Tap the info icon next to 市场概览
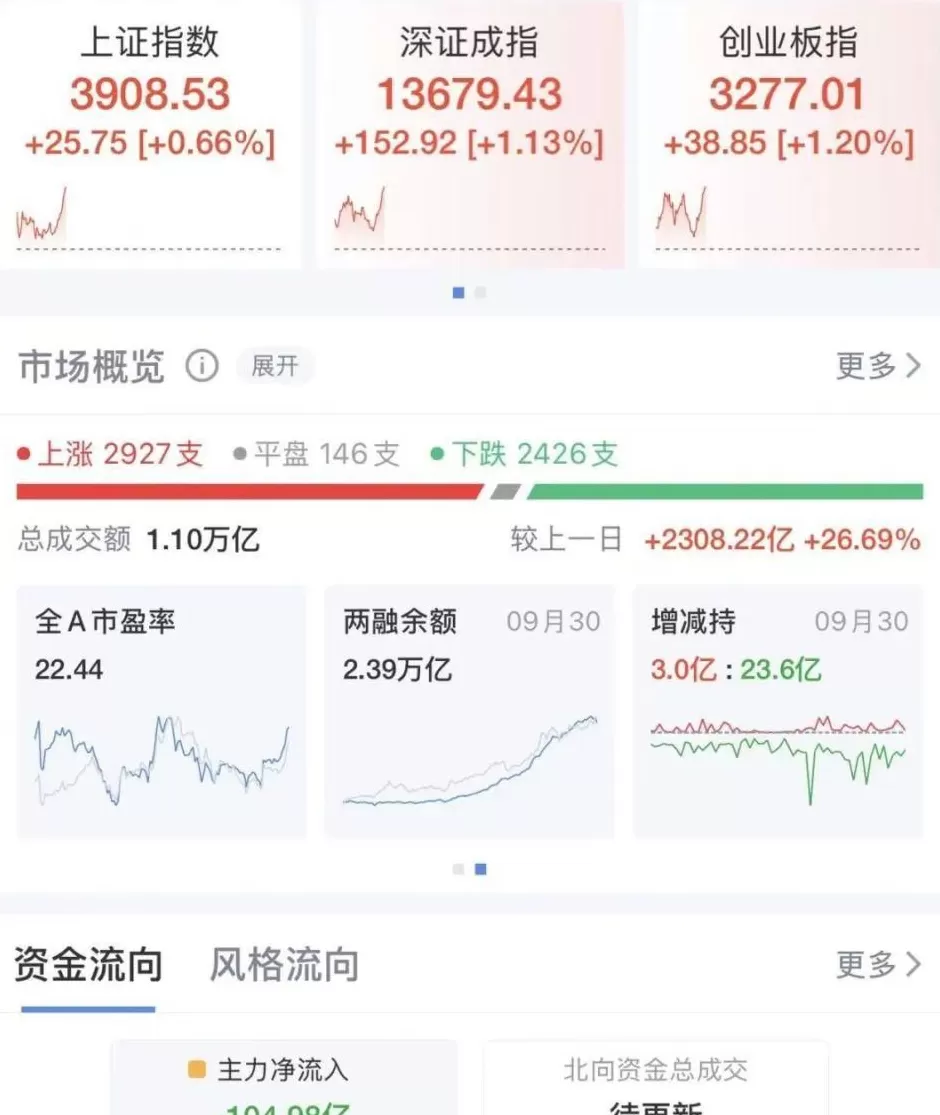The width and height of the screenshot is (940, 1115). click(202, 366)
